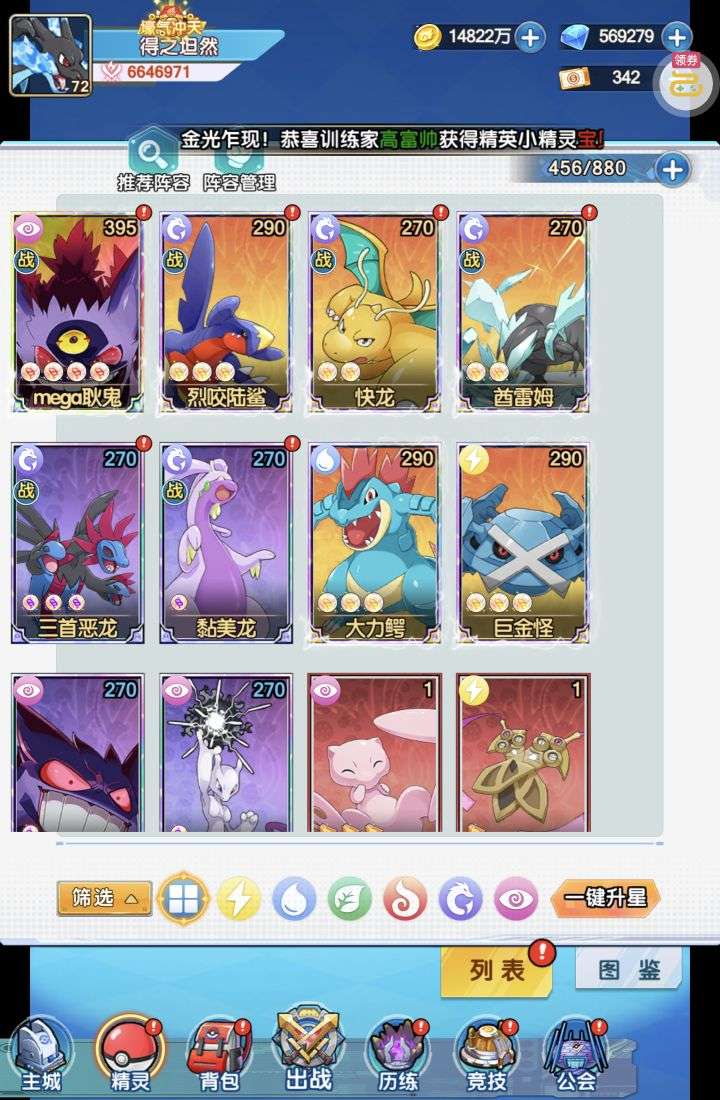The width and height of the screenshot is (720, 1100).
Task: Open the mega耿鬼 card
Action: [77, 310]
